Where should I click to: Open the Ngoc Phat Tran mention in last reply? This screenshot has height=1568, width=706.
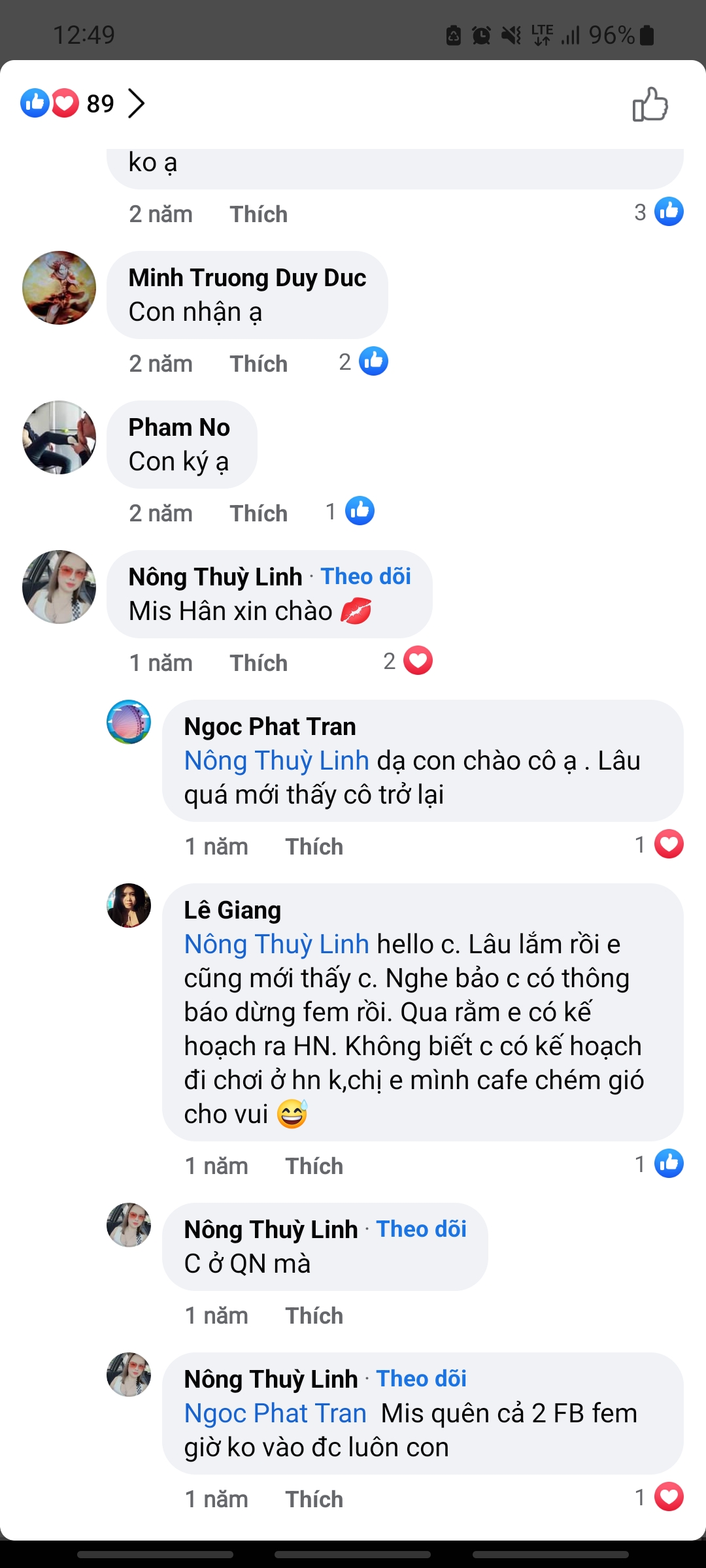[275, 1413]
